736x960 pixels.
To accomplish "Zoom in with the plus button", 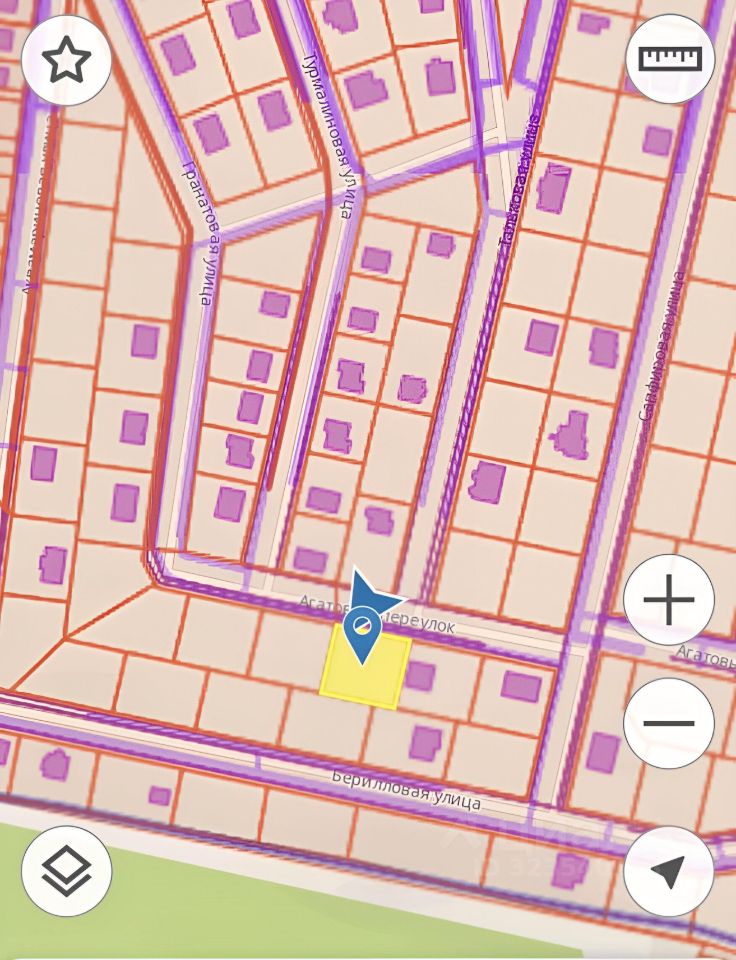I will point(668,601).
